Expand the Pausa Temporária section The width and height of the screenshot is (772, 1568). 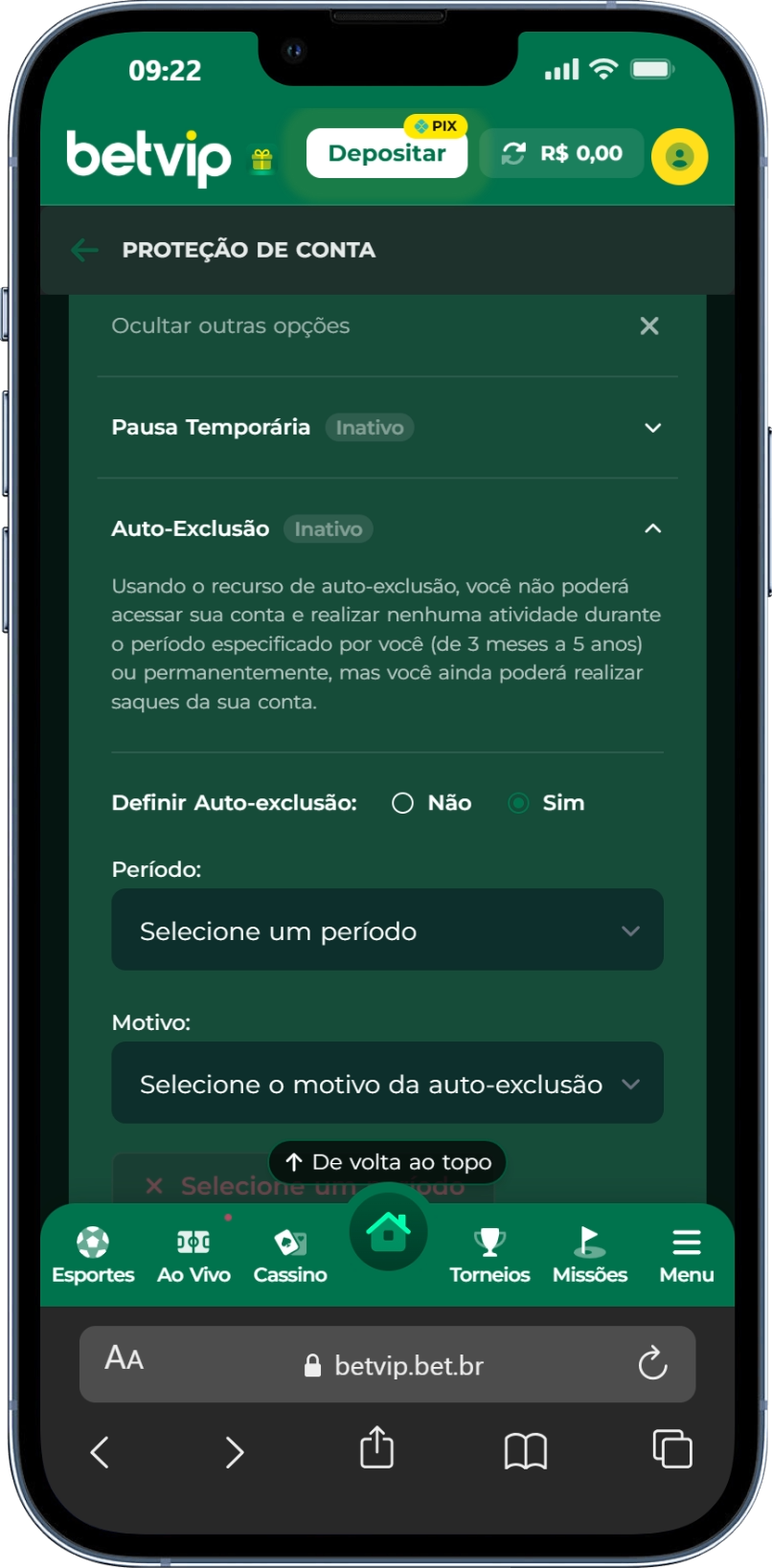click(652, 428)
